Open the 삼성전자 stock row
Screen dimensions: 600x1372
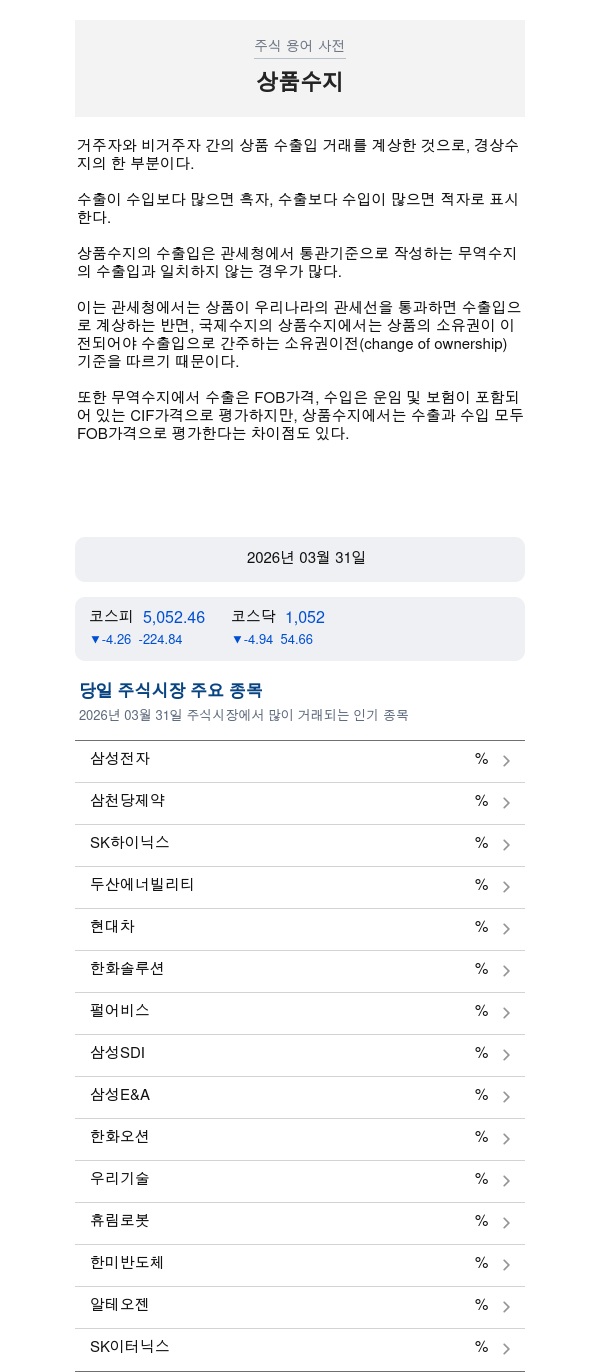coord(299,760)
